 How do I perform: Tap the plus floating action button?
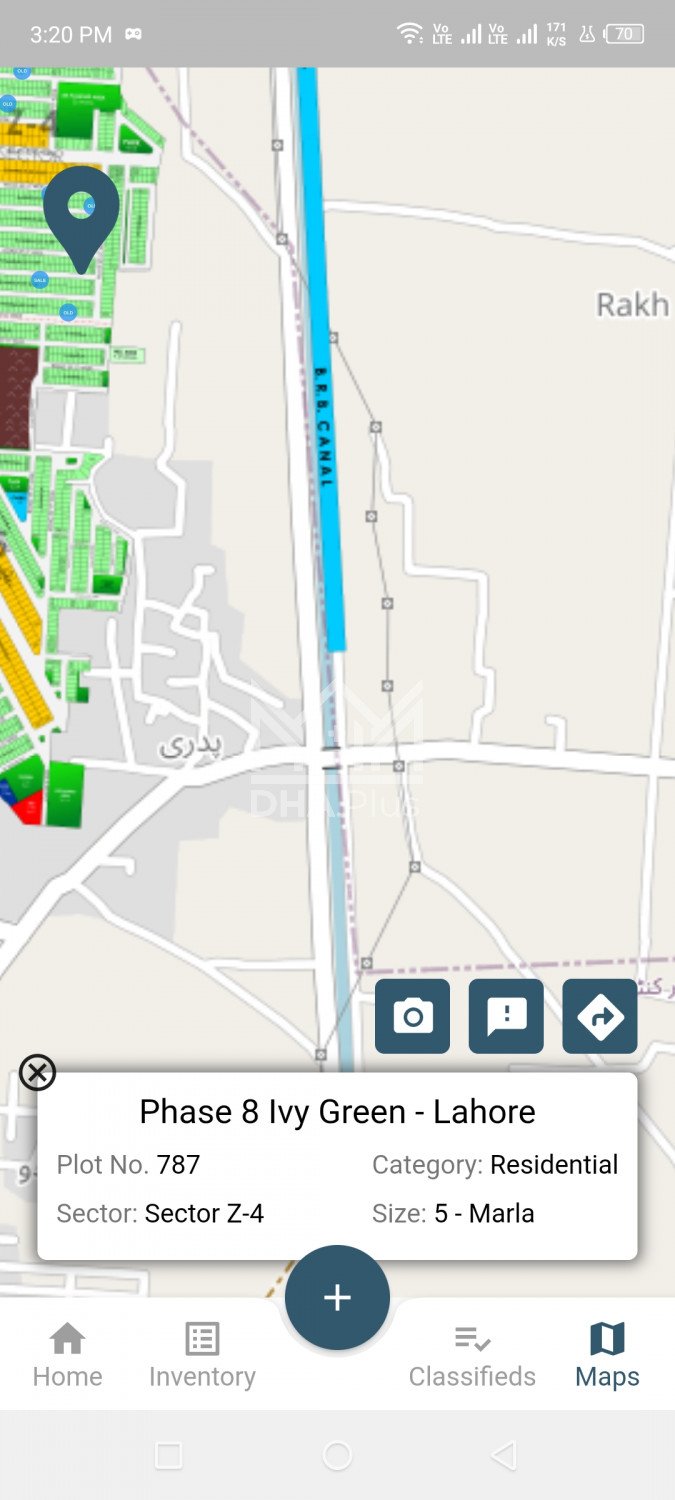tap(337, 1297)
